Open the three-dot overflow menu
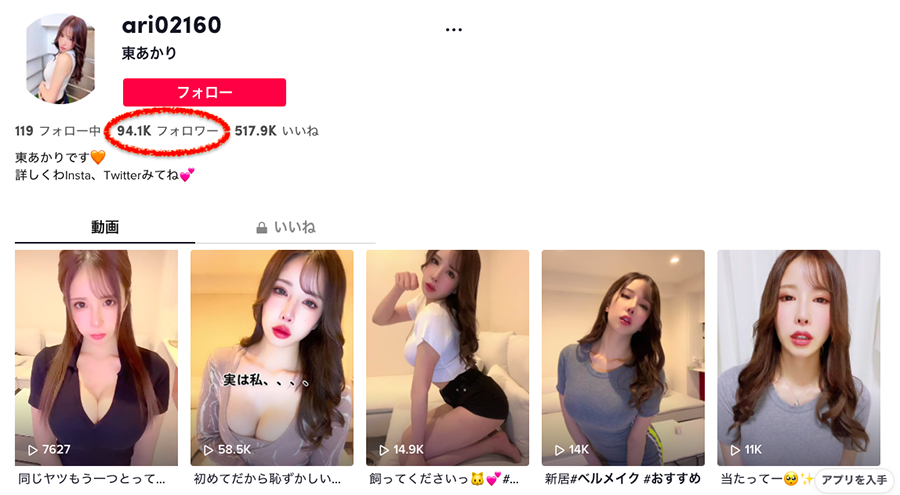Viewport: 900px width, 495px height. [454, 29]
